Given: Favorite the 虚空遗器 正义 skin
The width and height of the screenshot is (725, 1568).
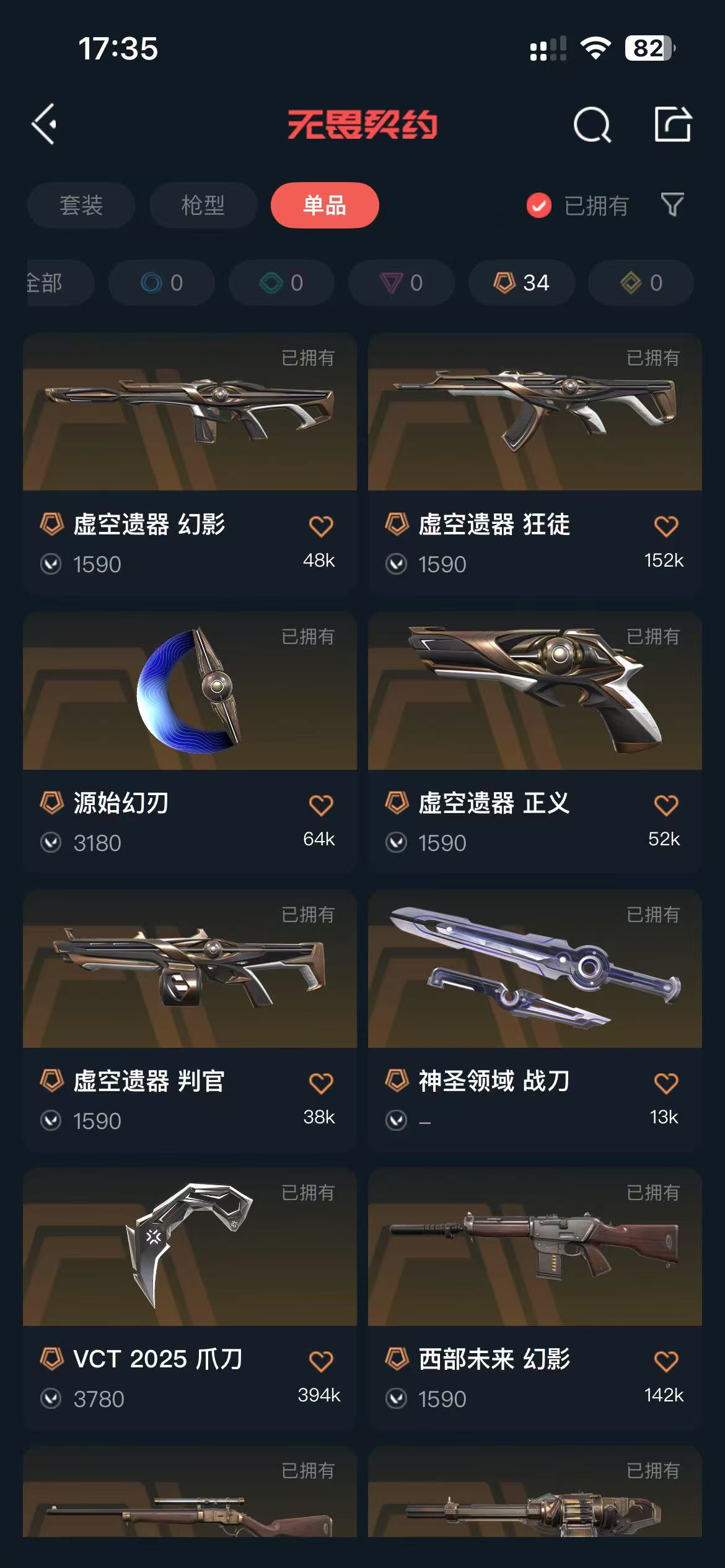Looking at the screenshot, I should point(666,805).
